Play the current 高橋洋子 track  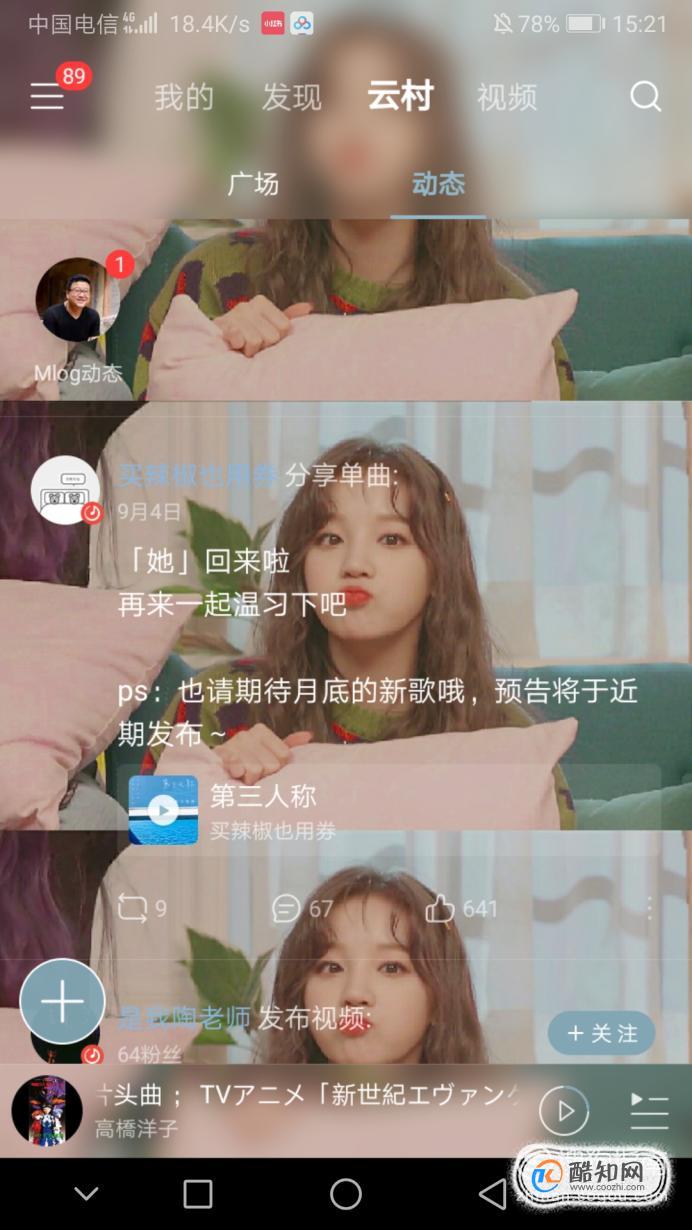coord(564,1111)
